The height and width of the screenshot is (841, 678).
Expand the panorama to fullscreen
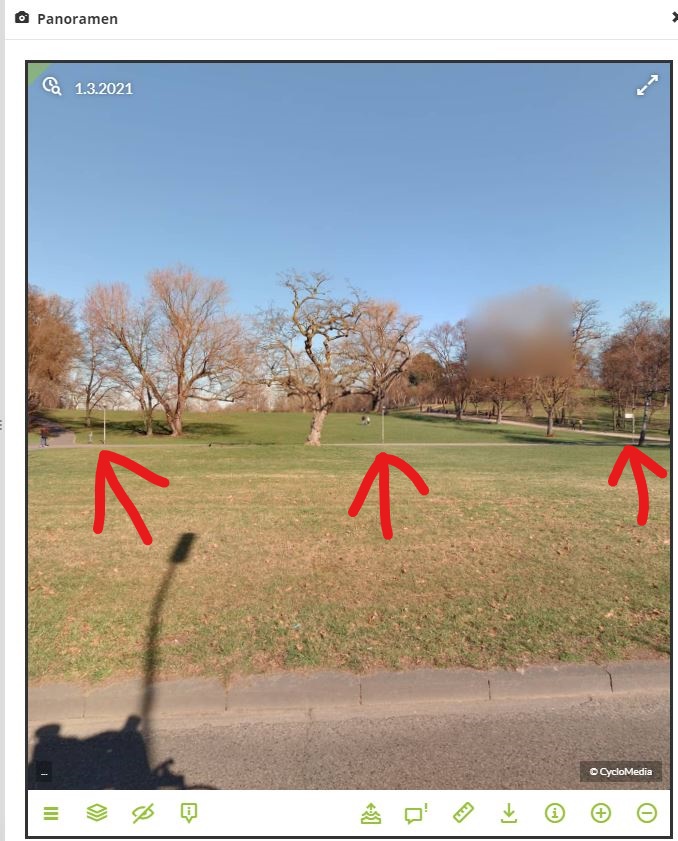(x=647, y=86)
